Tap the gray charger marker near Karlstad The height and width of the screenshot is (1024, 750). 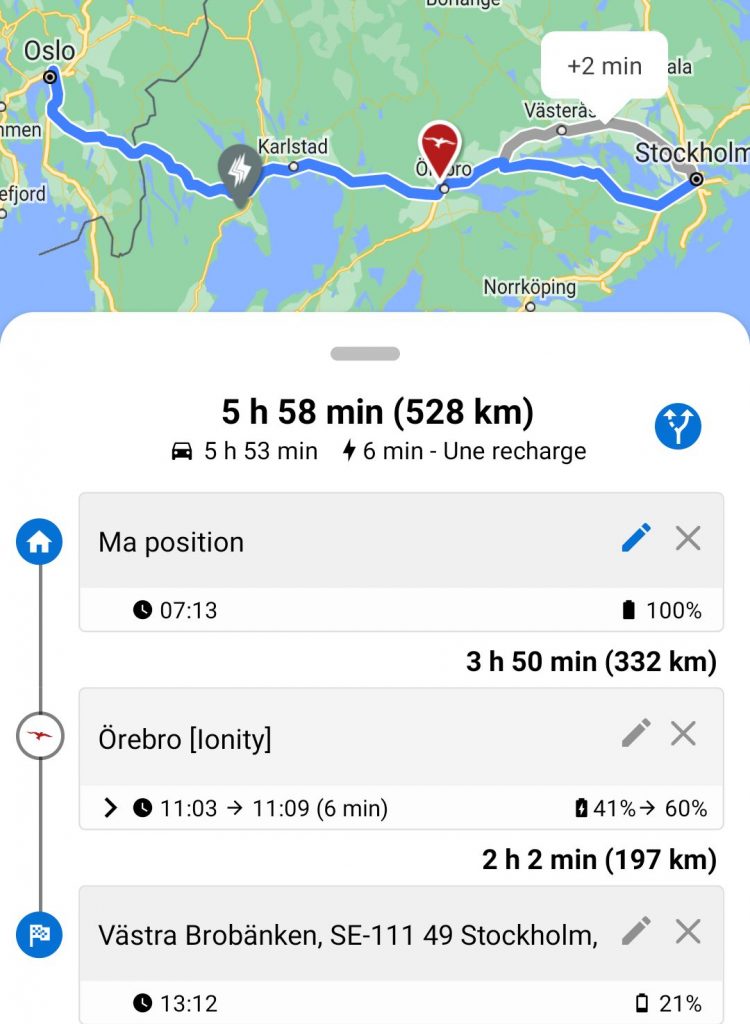tap(240, 172)
